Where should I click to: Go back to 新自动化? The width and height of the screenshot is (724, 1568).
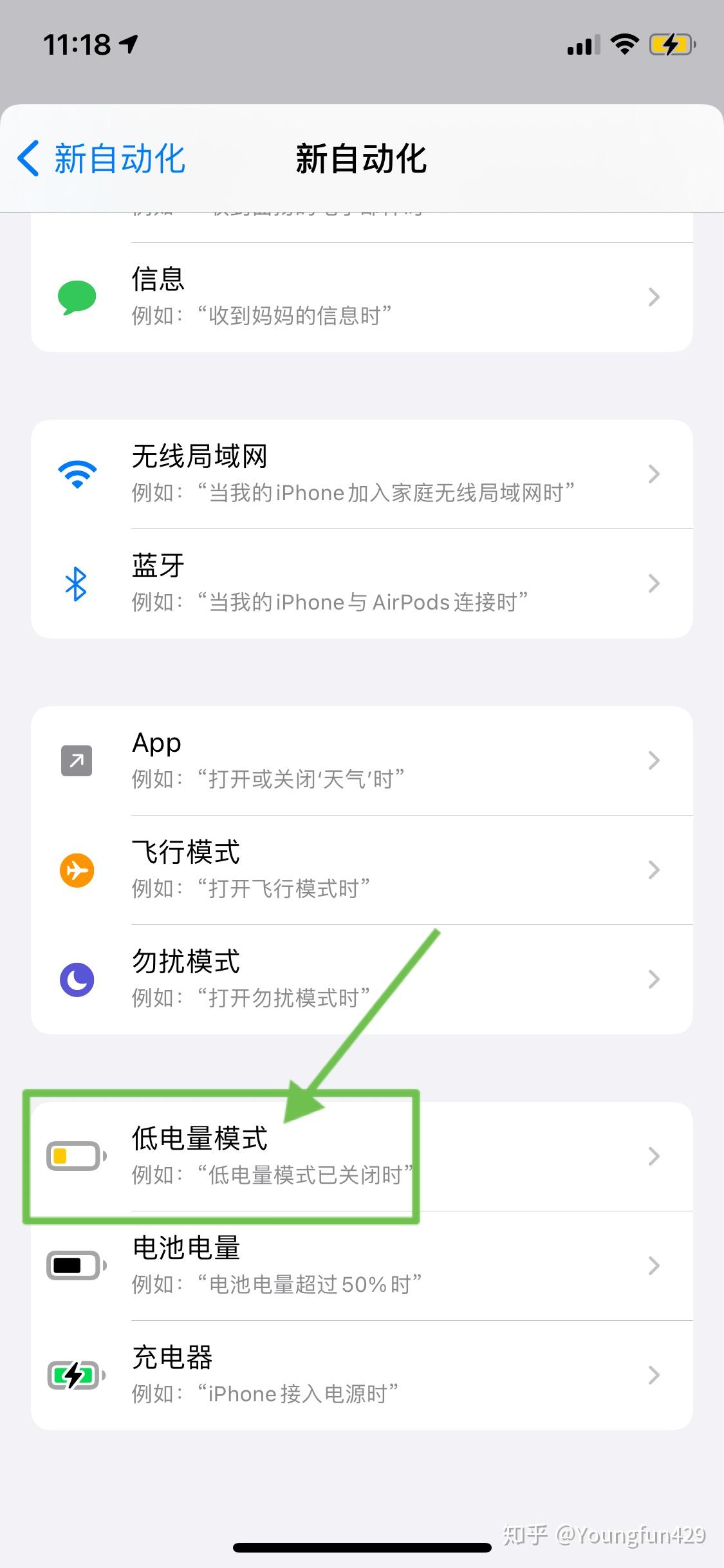click(x=101, y=158)
